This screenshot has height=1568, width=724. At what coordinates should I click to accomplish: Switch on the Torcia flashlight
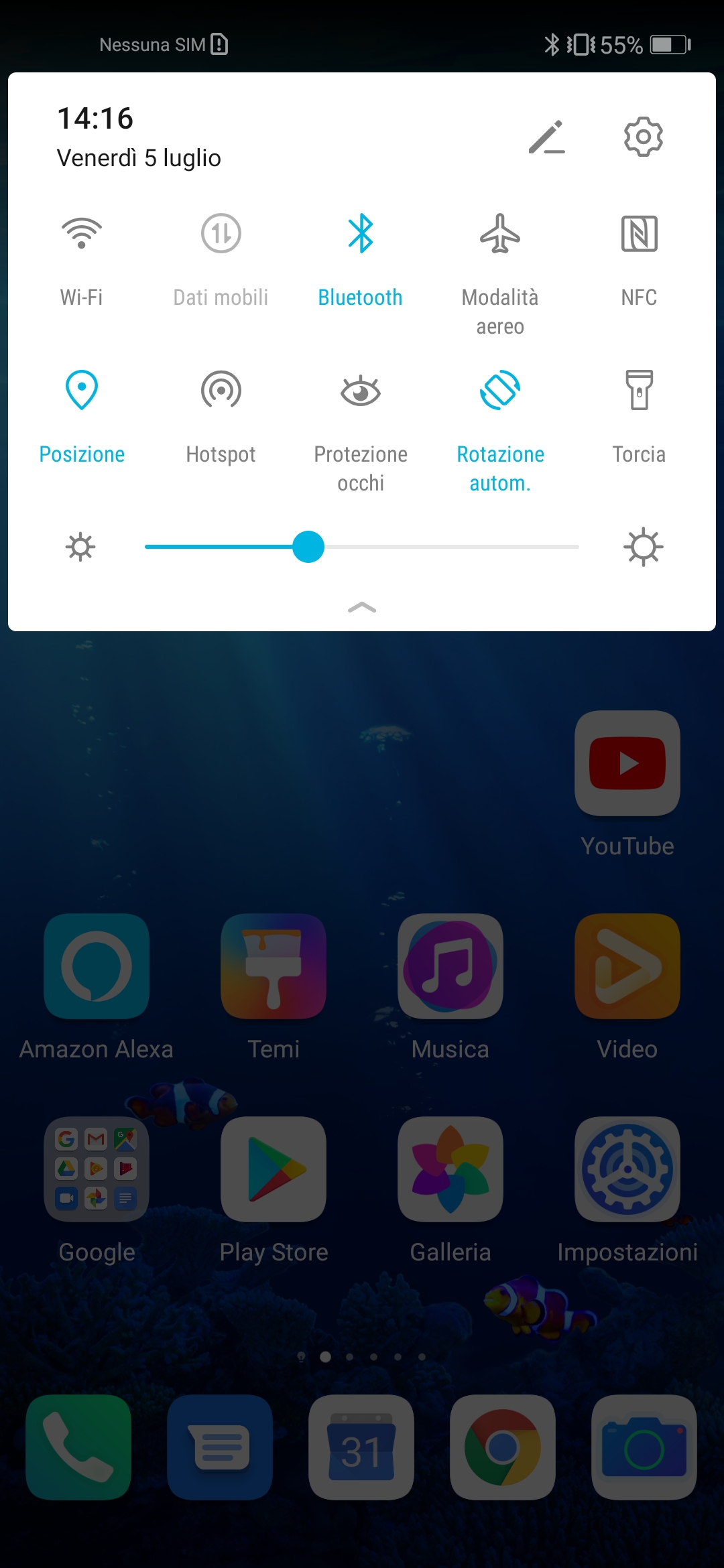point(639,391)
